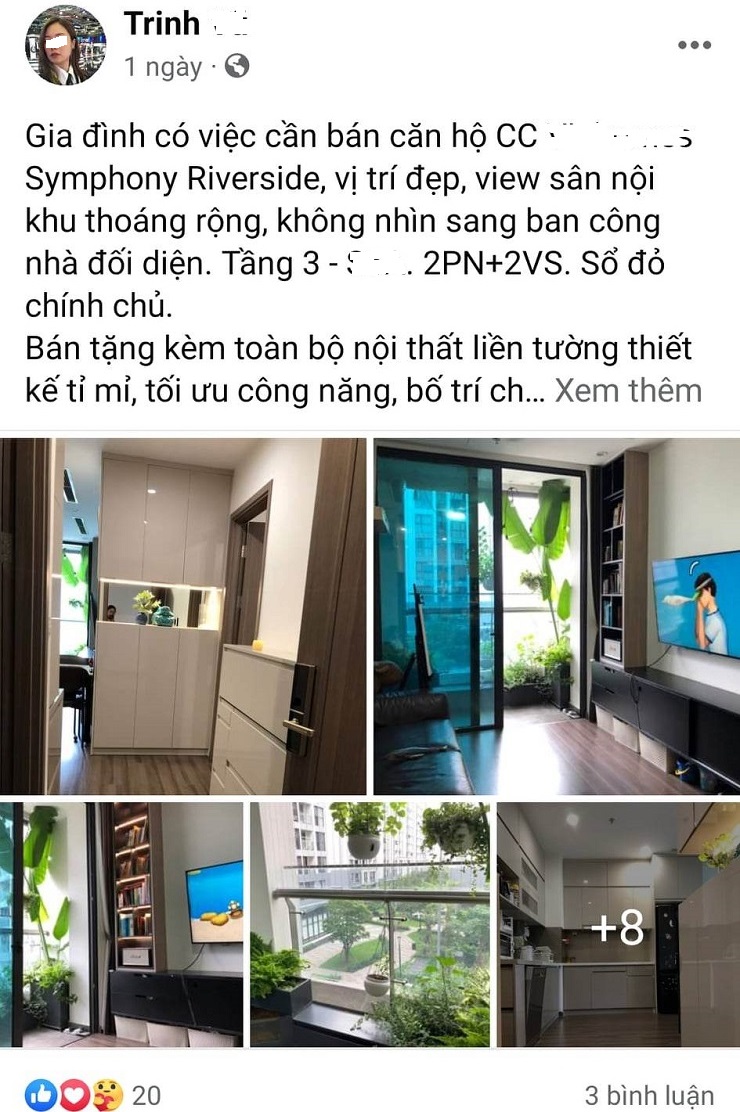Open the 3 bình luận comments
740x1112 pixels.
click(x=650, y=1095)
